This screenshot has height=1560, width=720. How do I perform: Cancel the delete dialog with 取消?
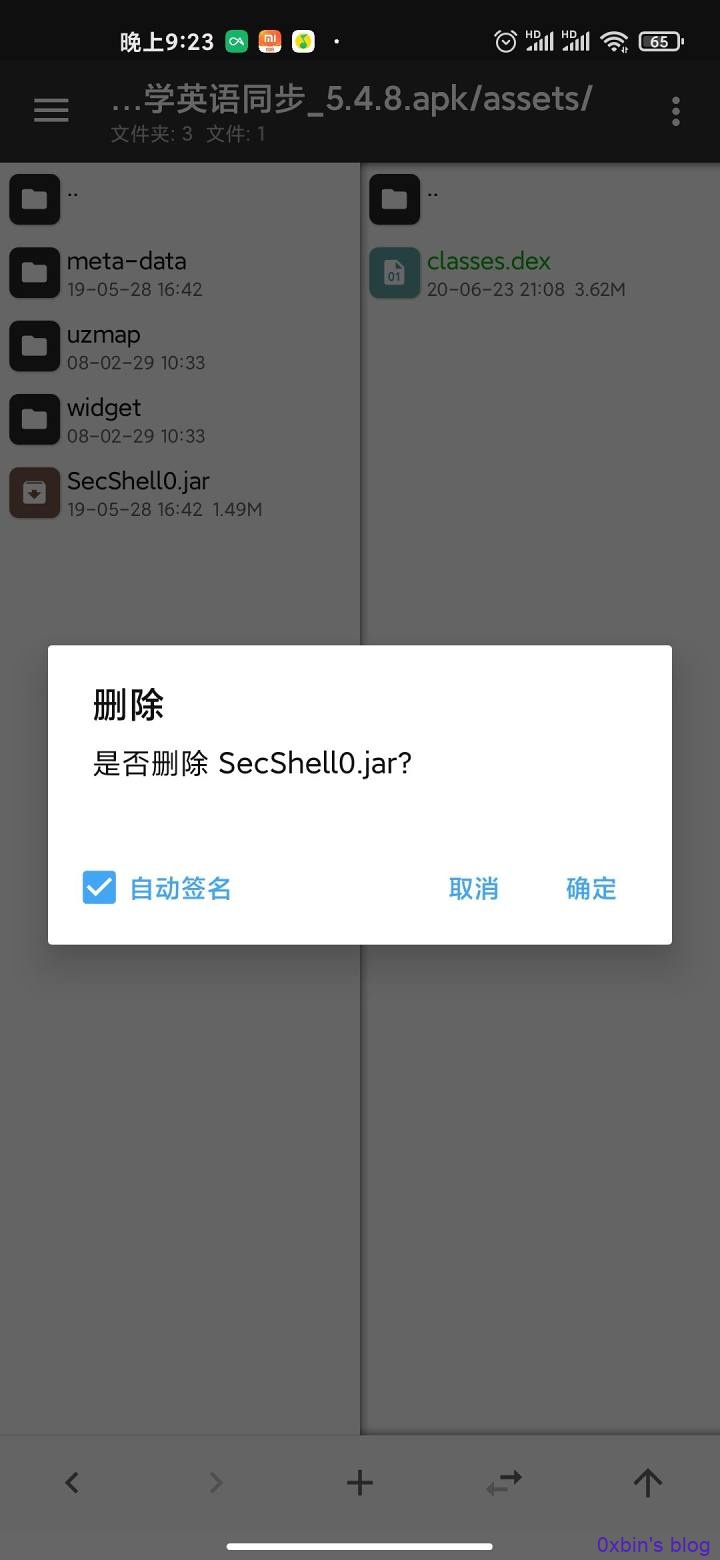pyautogui.click(x=473, y=888)
